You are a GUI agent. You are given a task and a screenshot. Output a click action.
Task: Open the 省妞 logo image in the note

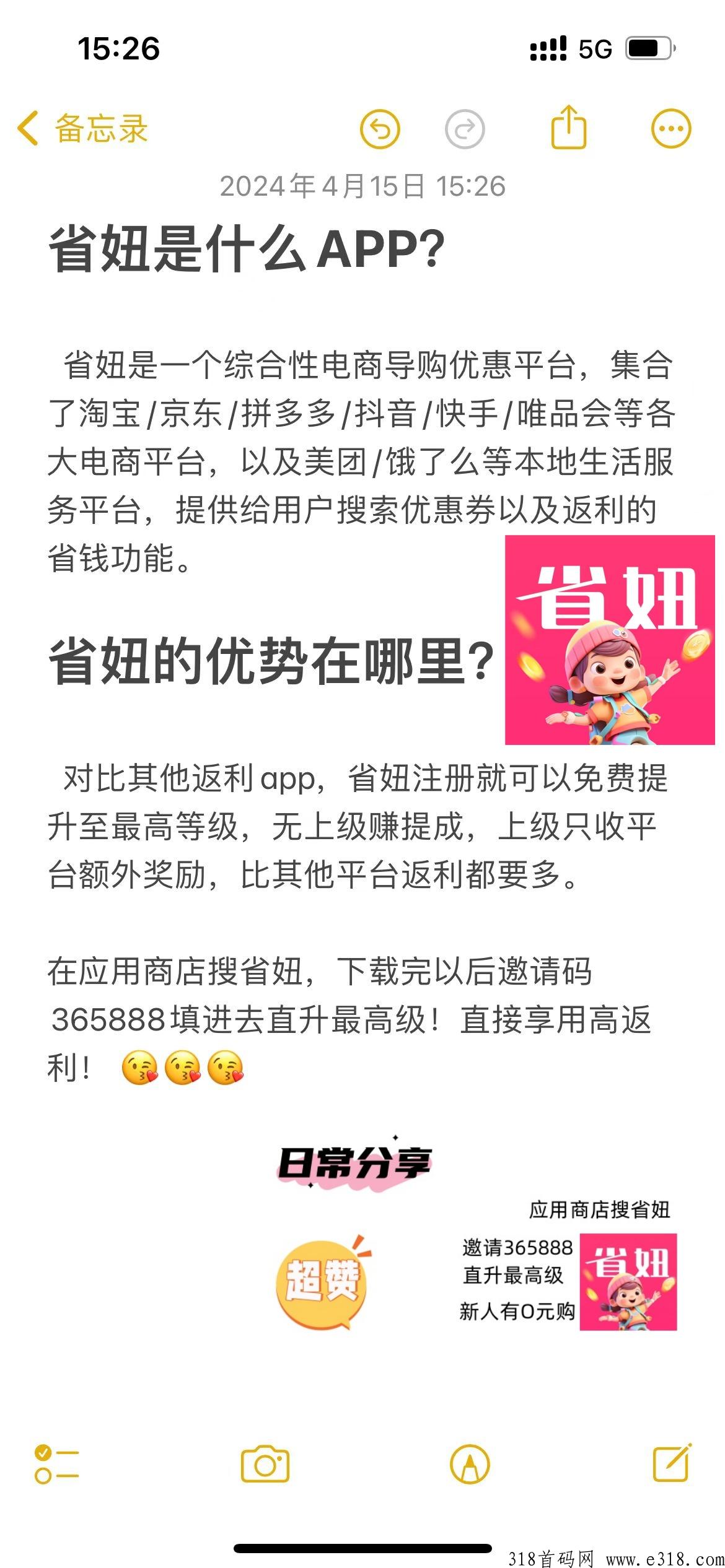pyautogui.click(x=610, y=640)
